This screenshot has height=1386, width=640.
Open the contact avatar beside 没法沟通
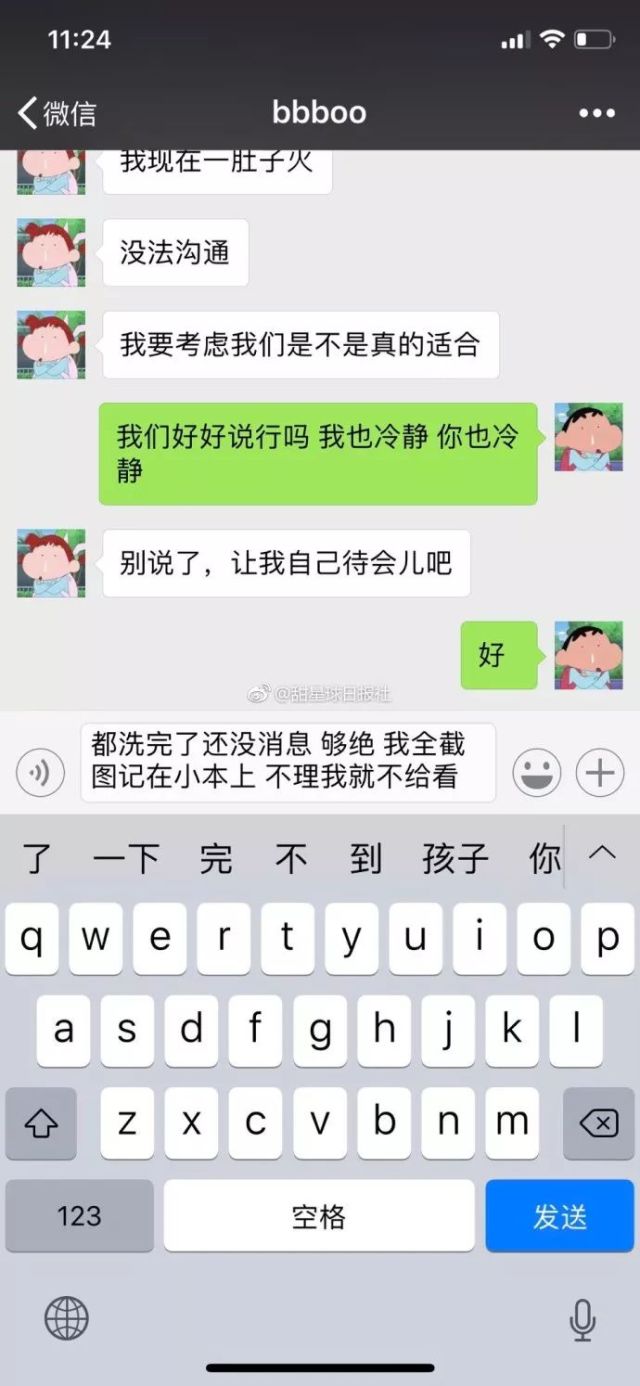pos(51,253)
